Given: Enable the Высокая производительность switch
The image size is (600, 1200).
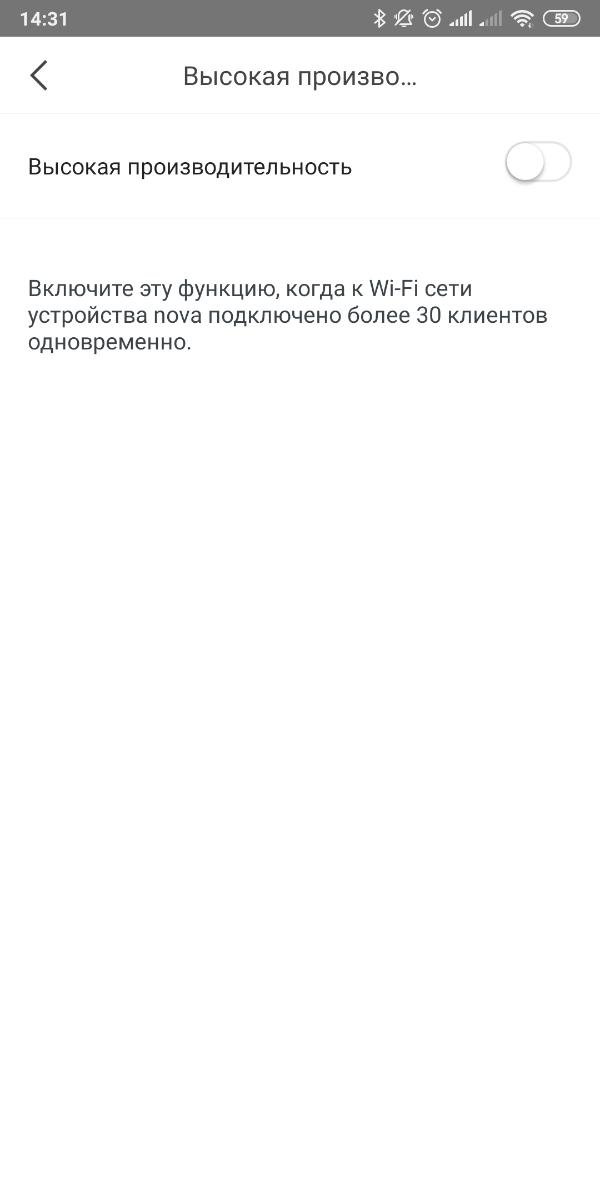Looking at the screenshot, I should click(538, 163).
